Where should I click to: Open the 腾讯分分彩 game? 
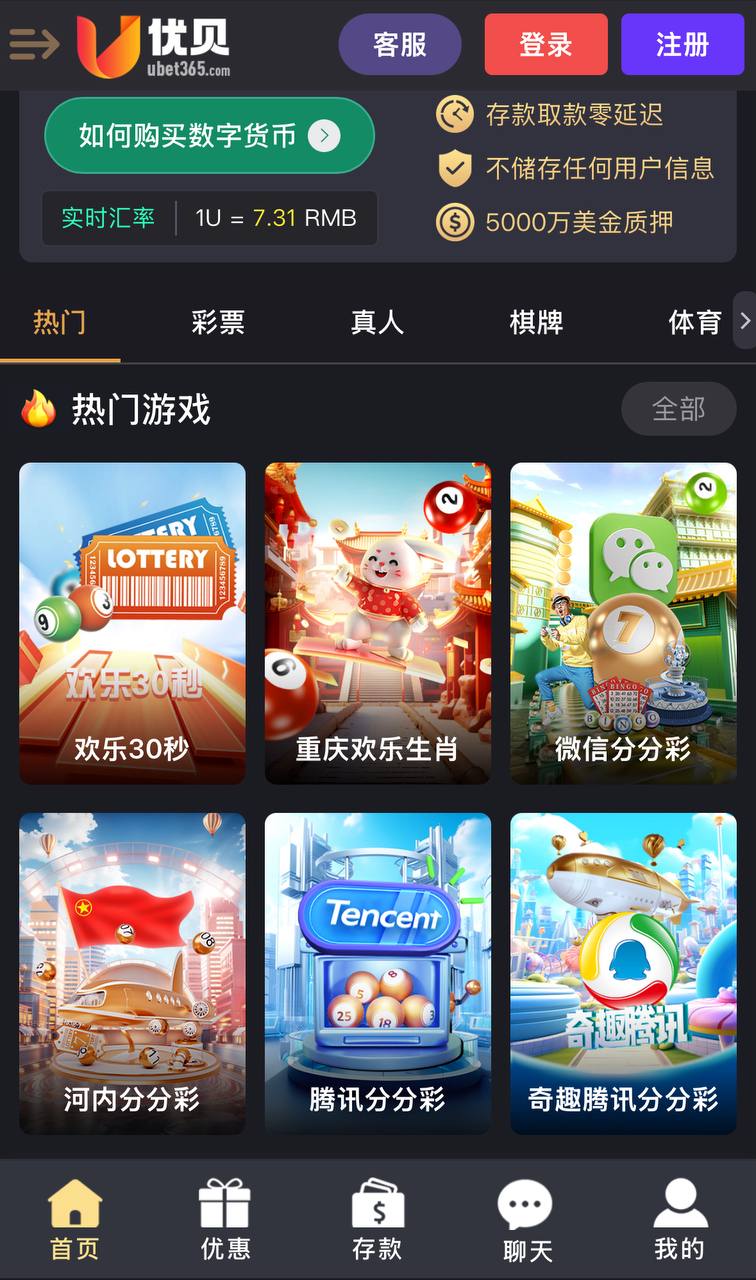[x=377, y=973]
